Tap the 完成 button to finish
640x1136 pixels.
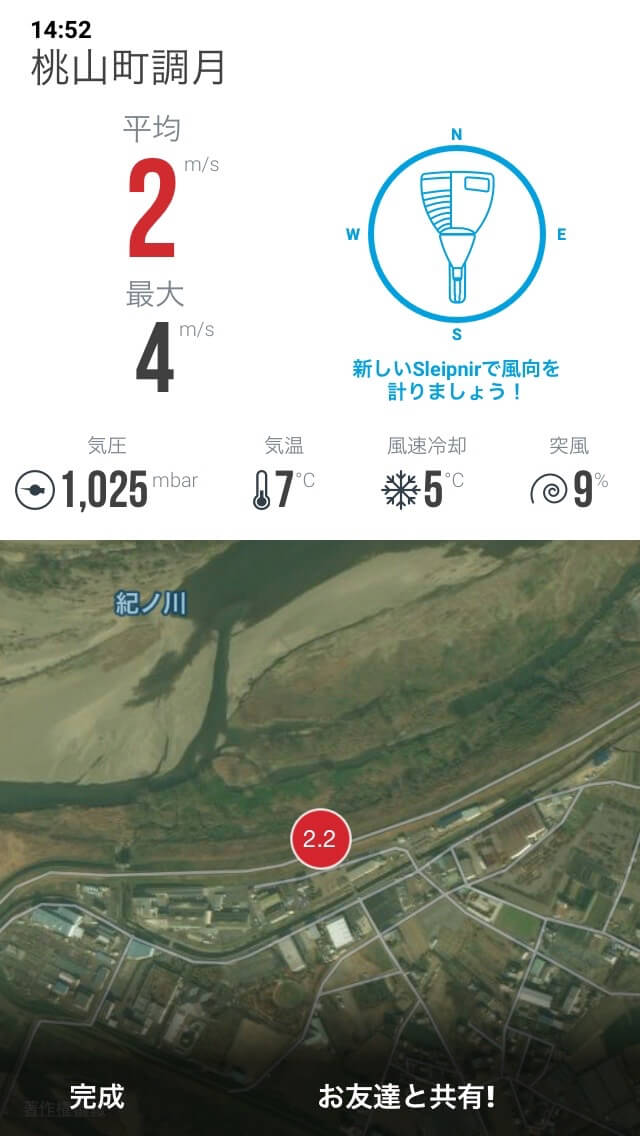97,1096
